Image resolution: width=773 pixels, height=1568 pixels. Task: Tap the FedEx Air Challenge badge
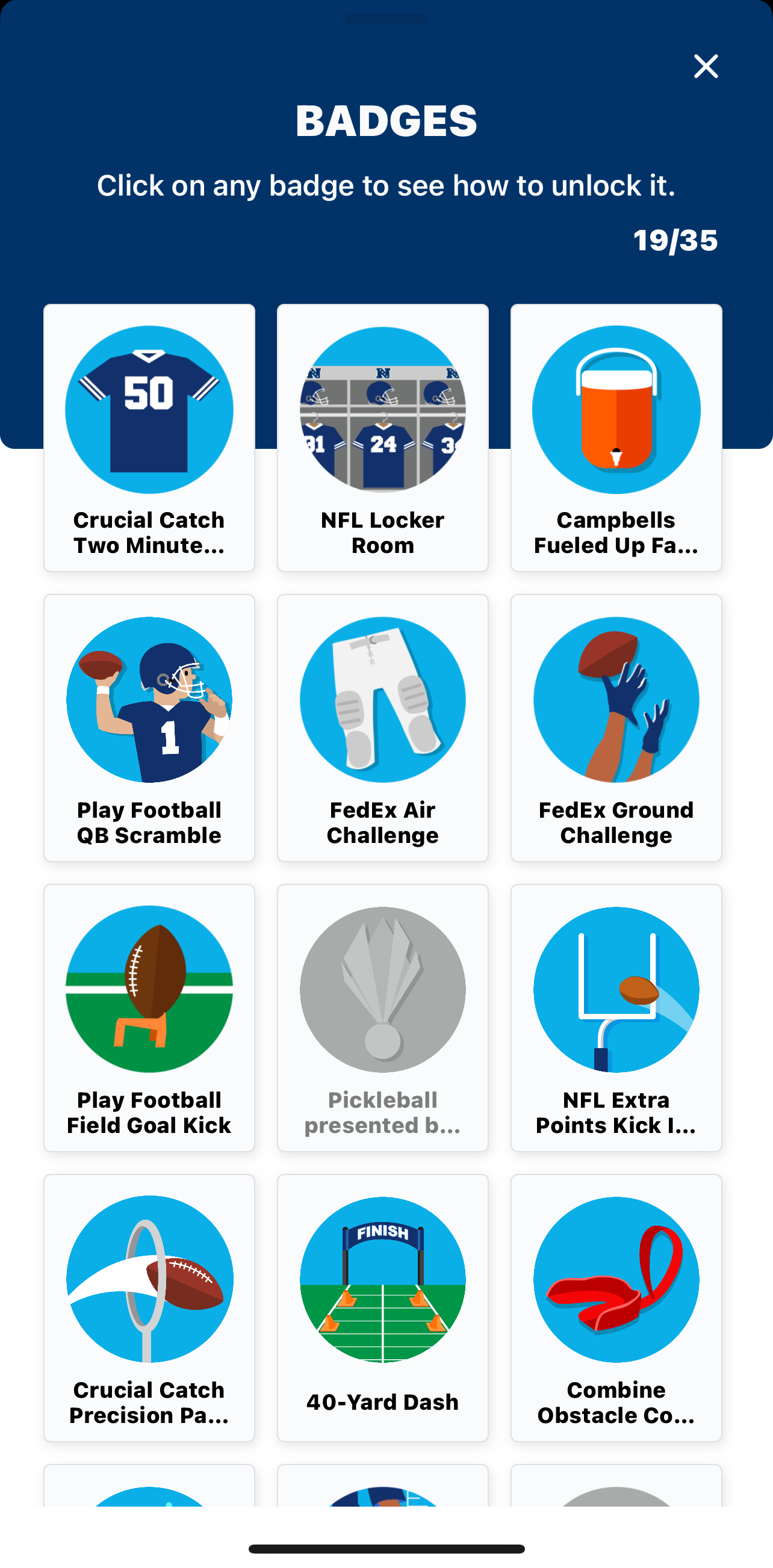(382, 727)
